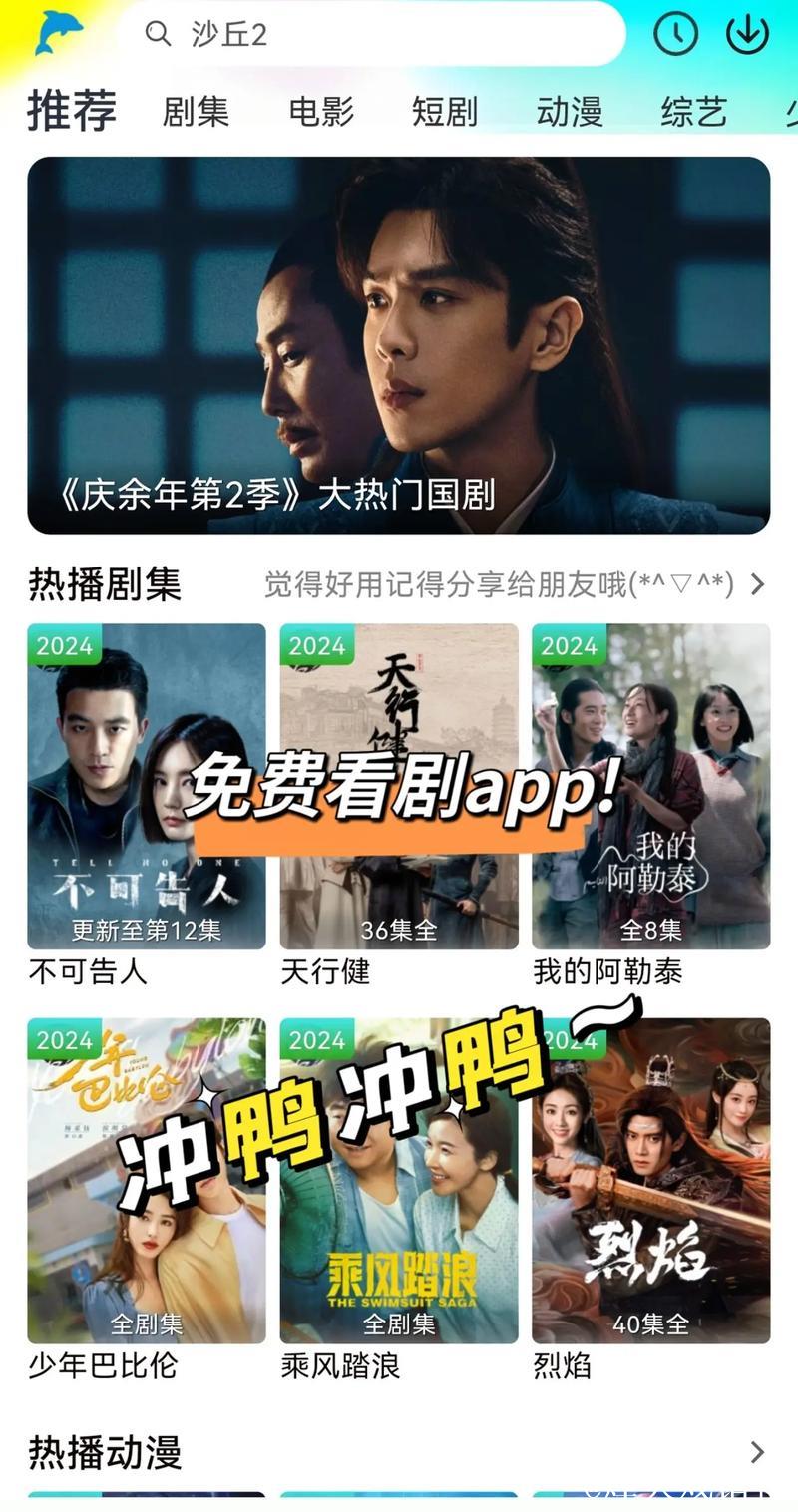798x1512 pixels.
Task: Expand 热播剧集 section via its arrow
Action: (758, 584)
